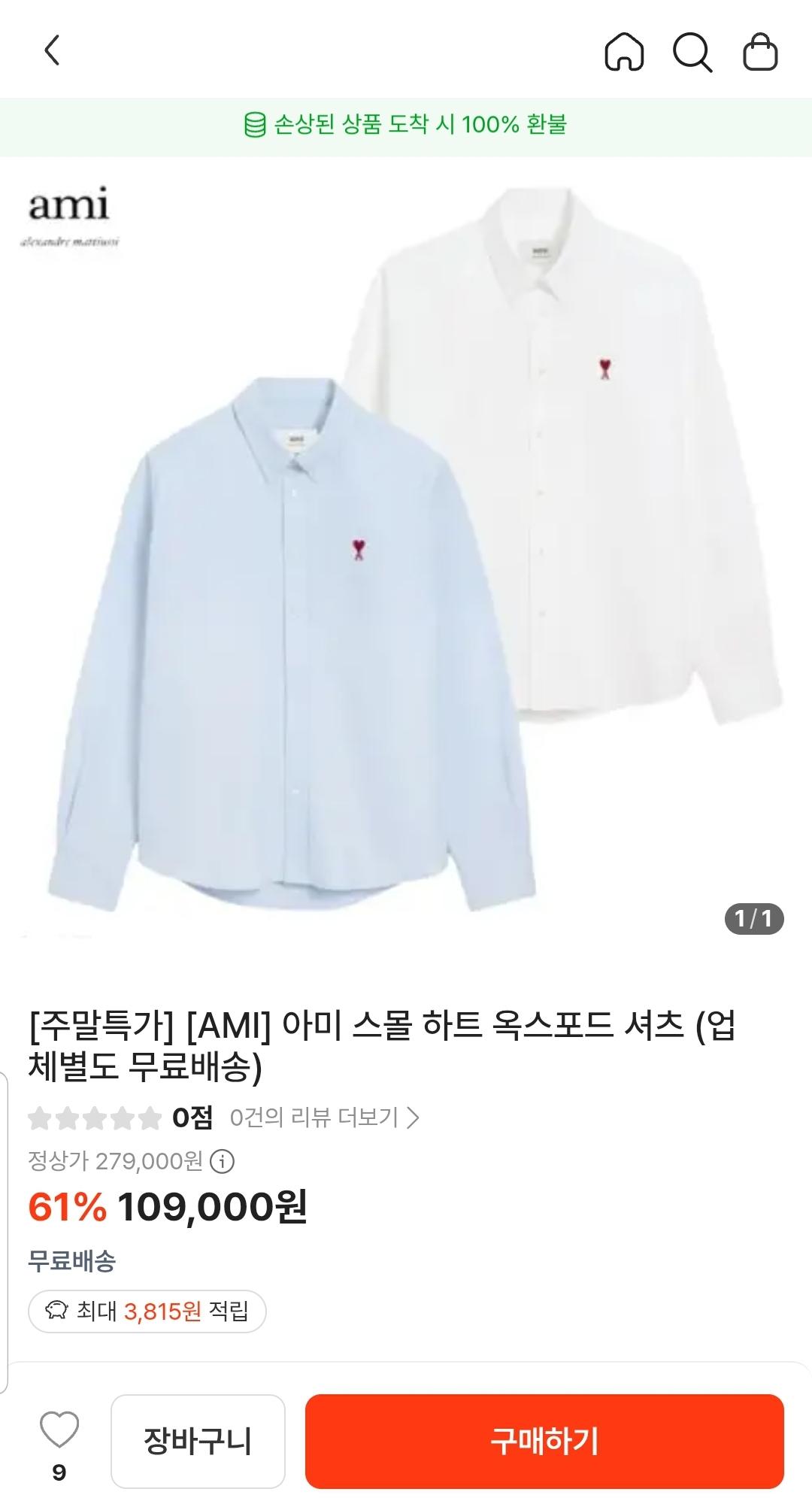Viewport: 812px width, 1498px height.
Task: Open the home icon
Action: pos(624,53)
